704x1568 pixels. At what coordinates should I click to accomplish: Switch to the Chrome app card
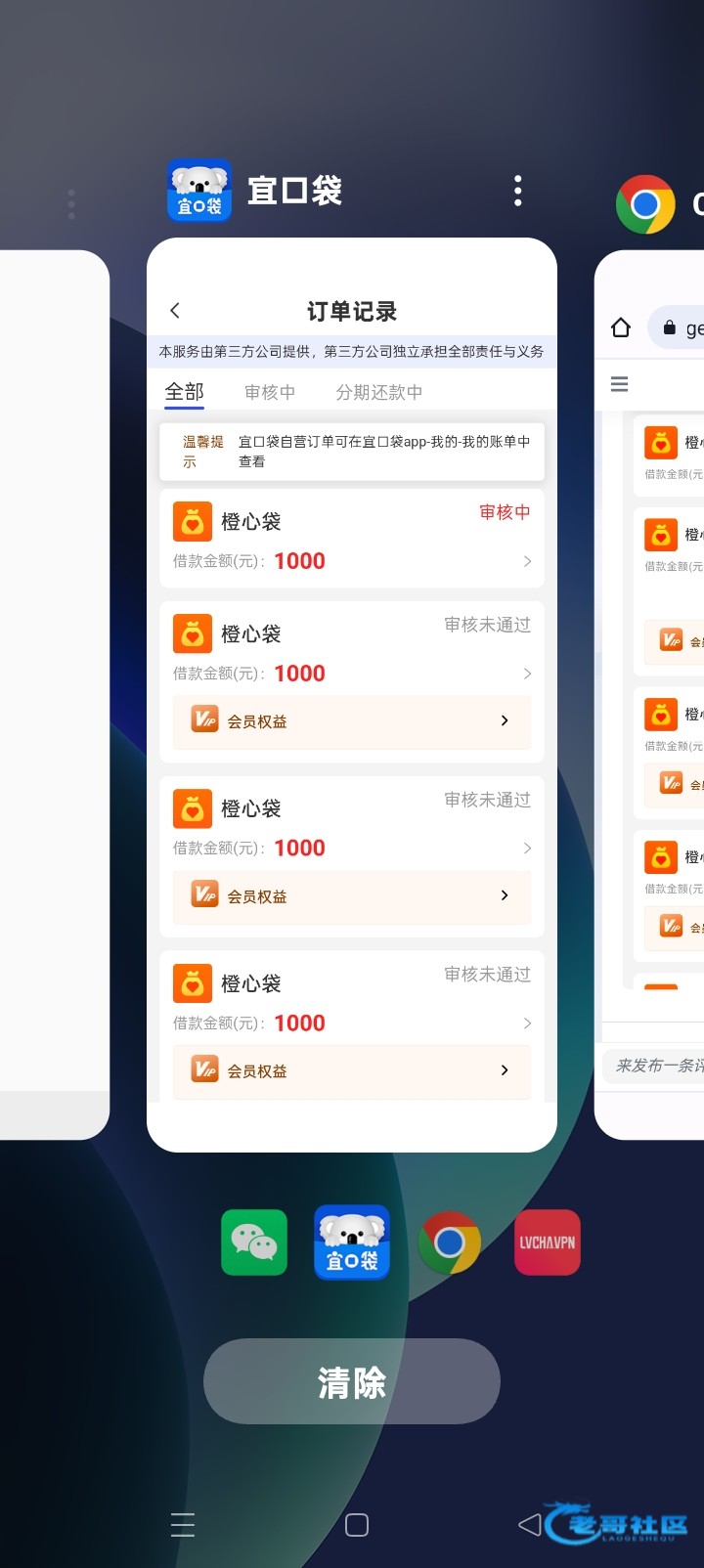[x=650, y=694]
